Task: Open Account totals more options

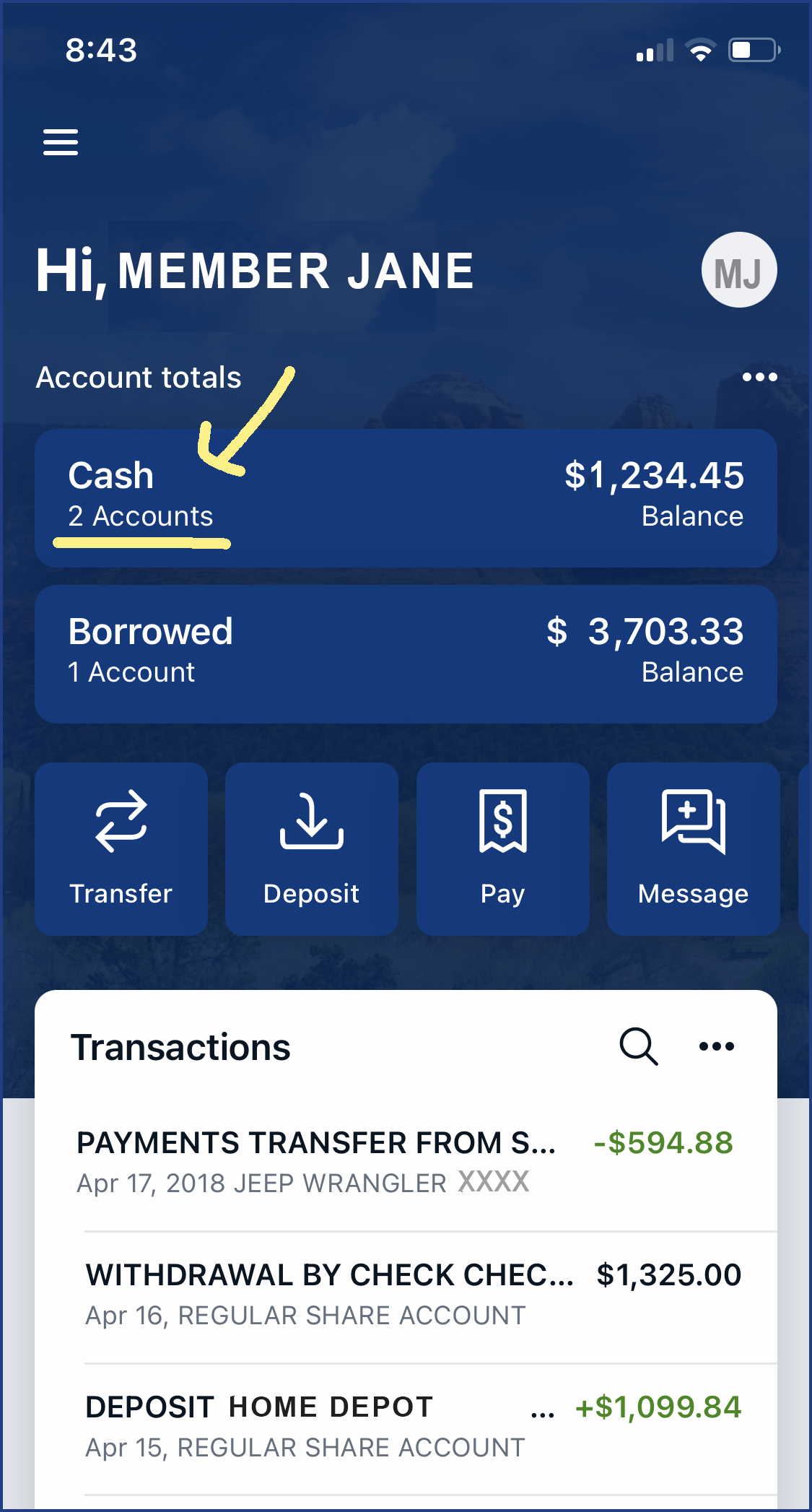Action: click(759, 377)
